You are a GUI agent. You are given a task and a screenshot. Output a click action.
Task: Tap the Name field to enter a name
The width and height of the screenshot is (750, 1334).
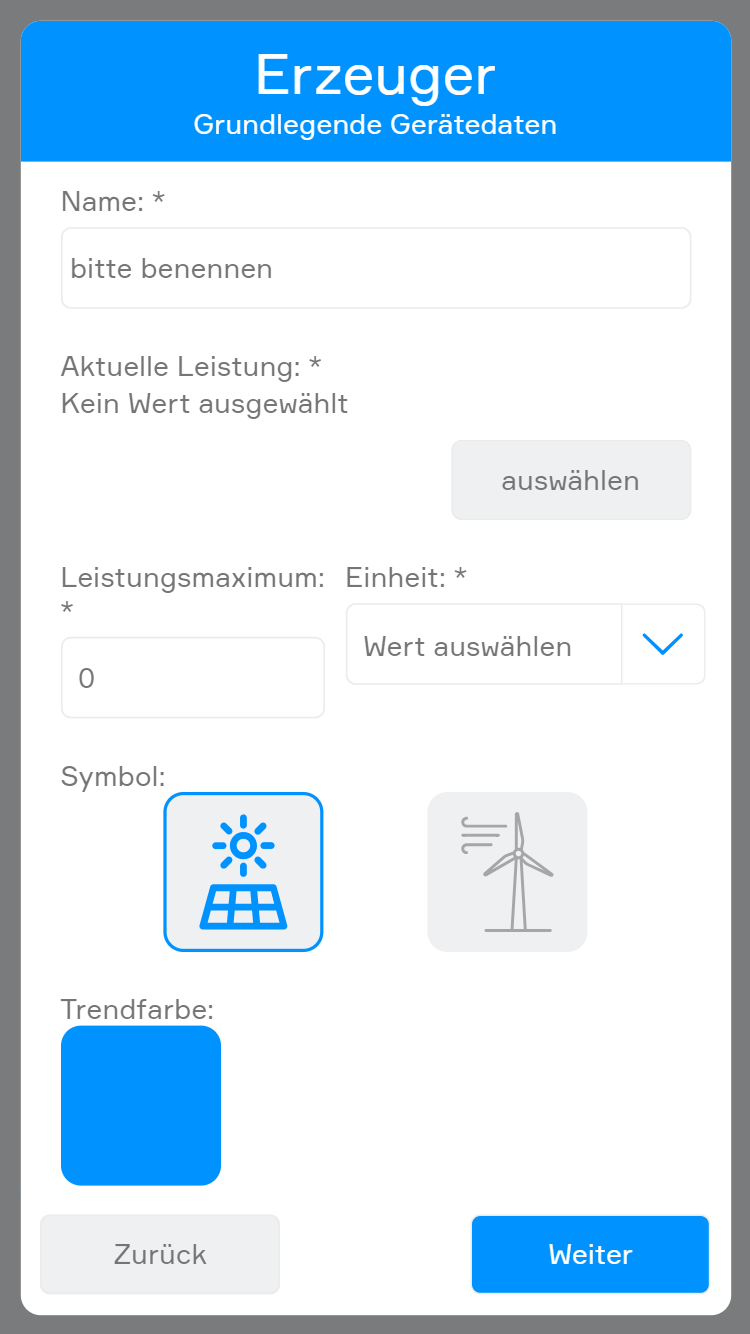click(x=375, y=268)
